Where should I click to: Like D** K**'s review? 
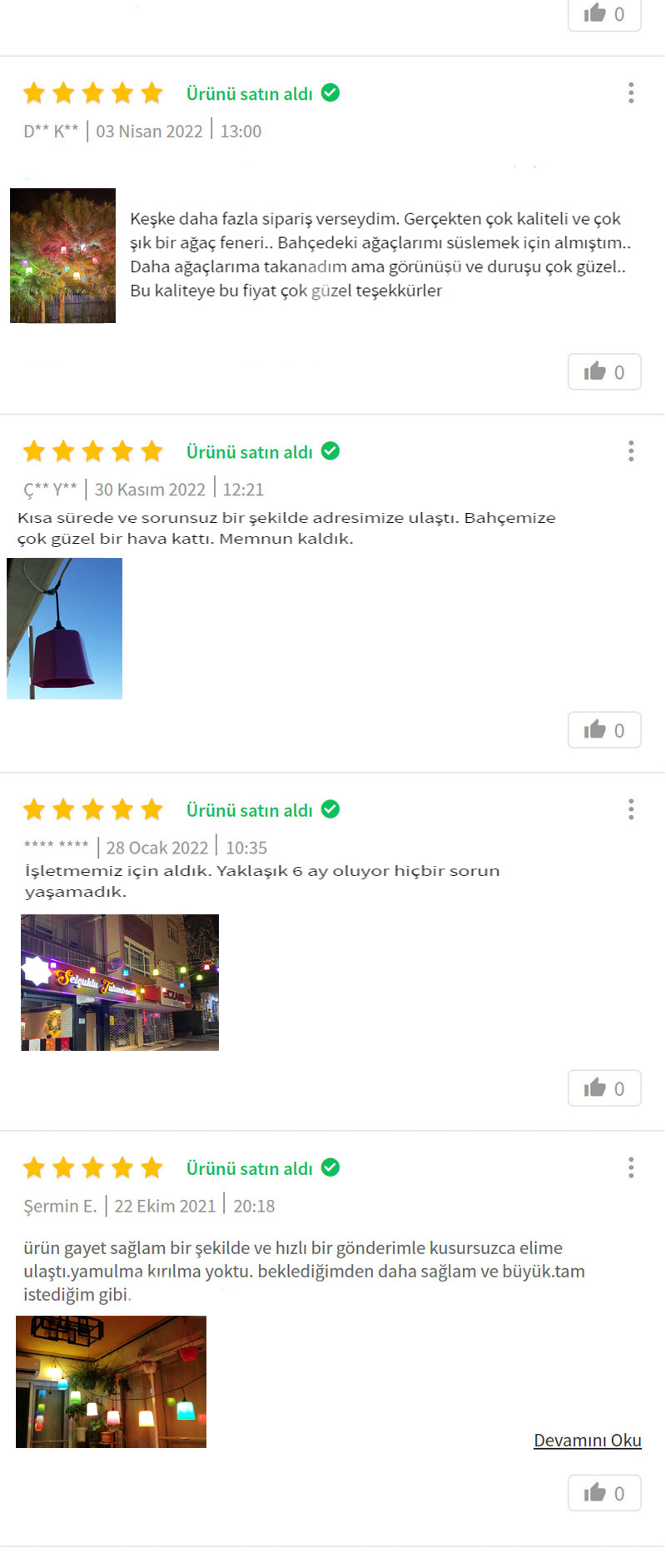(604, 371)
